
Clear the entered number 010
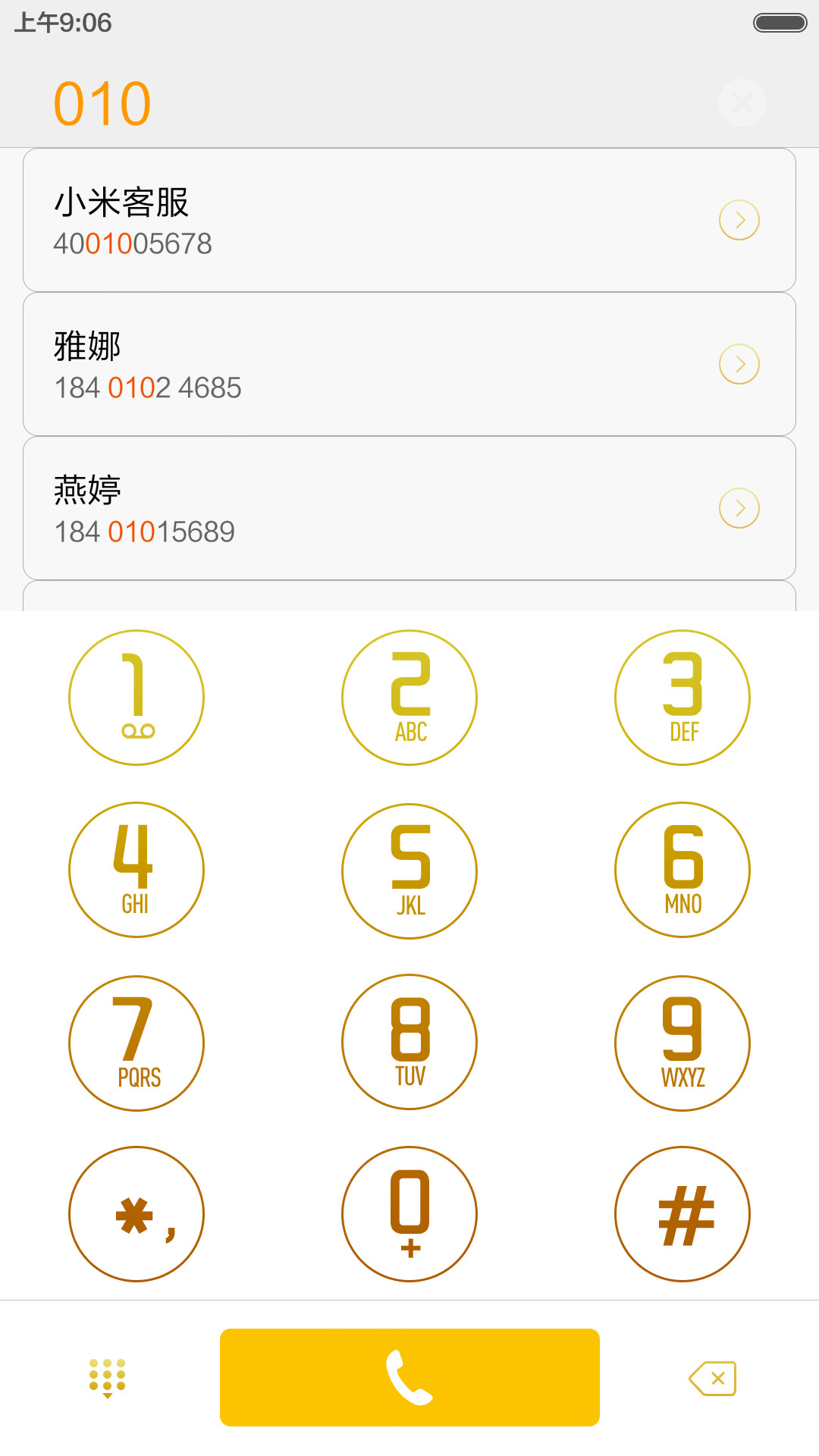pos(742,102)
